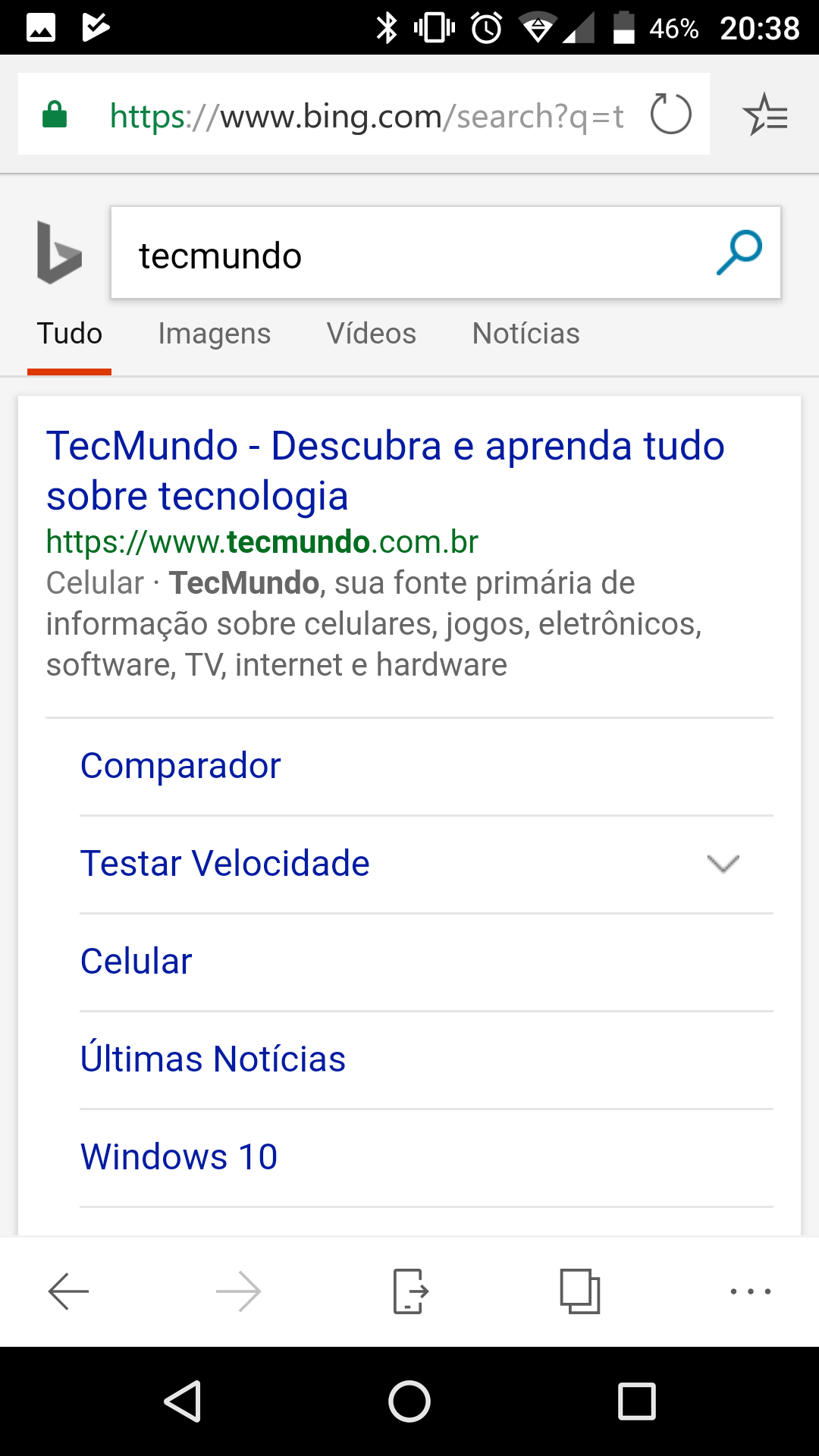
Task: Open the three-dot browser menu
Action: click(751, 1291)
